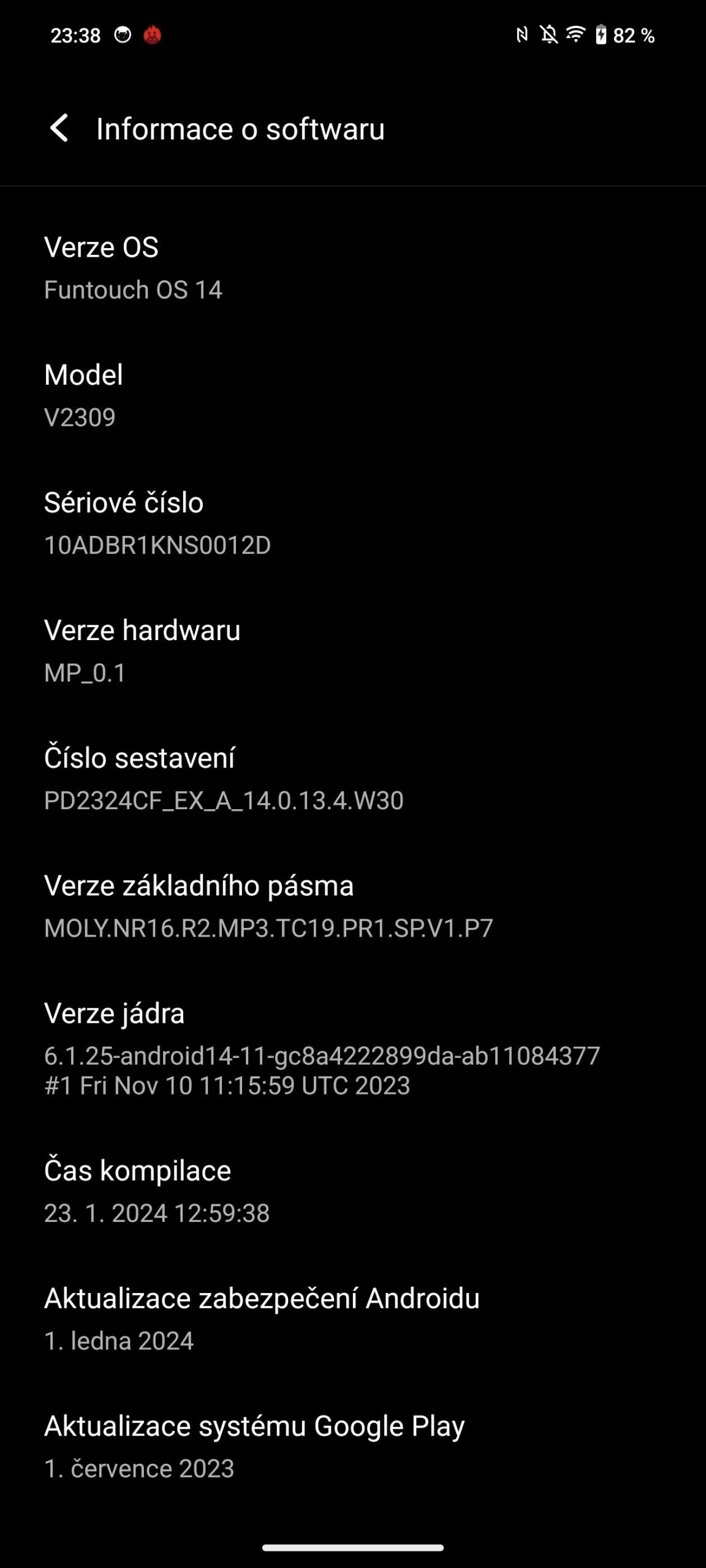Open the Verze OS row
Viewport: 706px width, 1568px height.
353,268
